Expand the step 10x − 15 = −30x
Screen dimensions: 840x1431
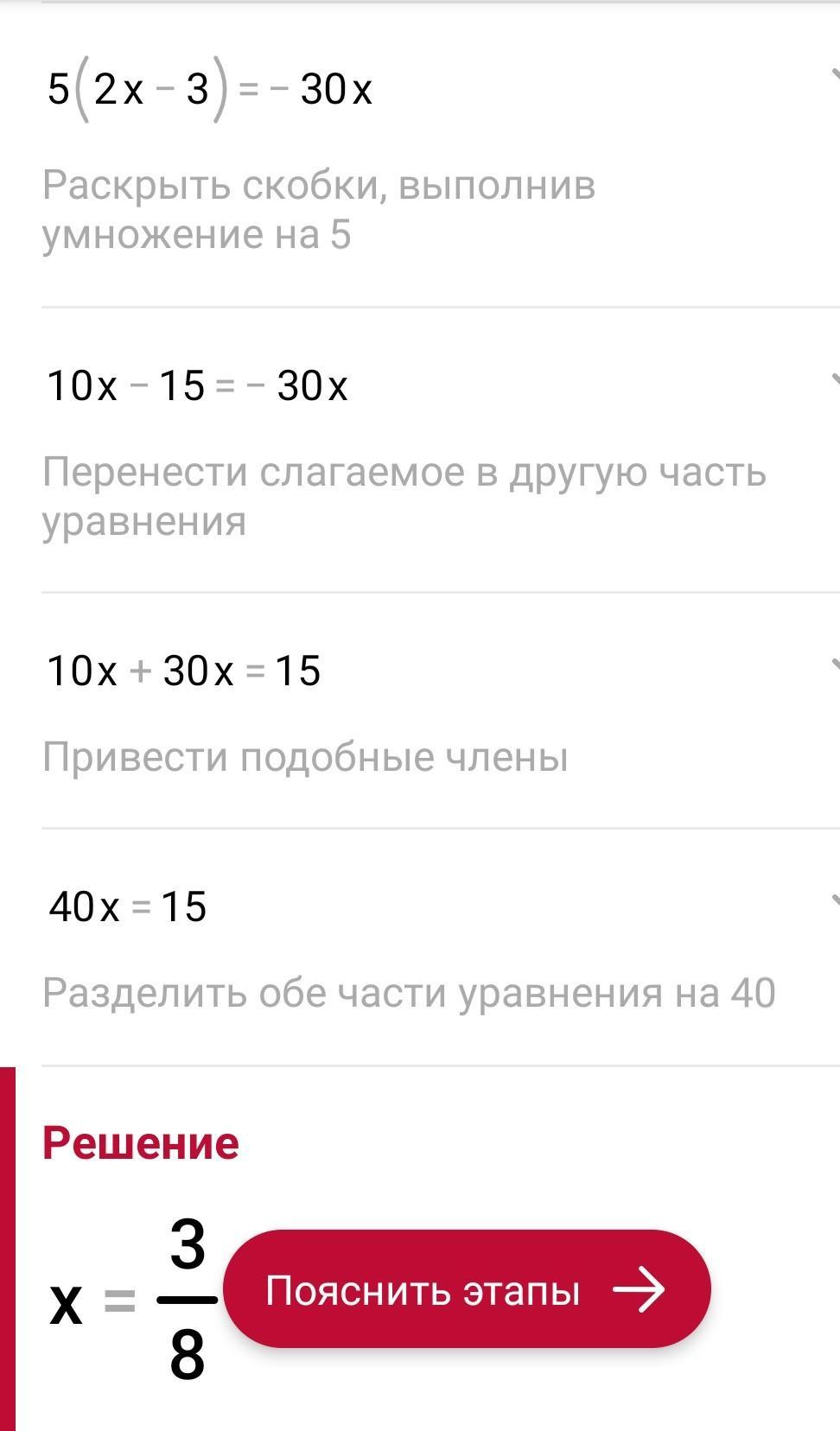point(833,380)
